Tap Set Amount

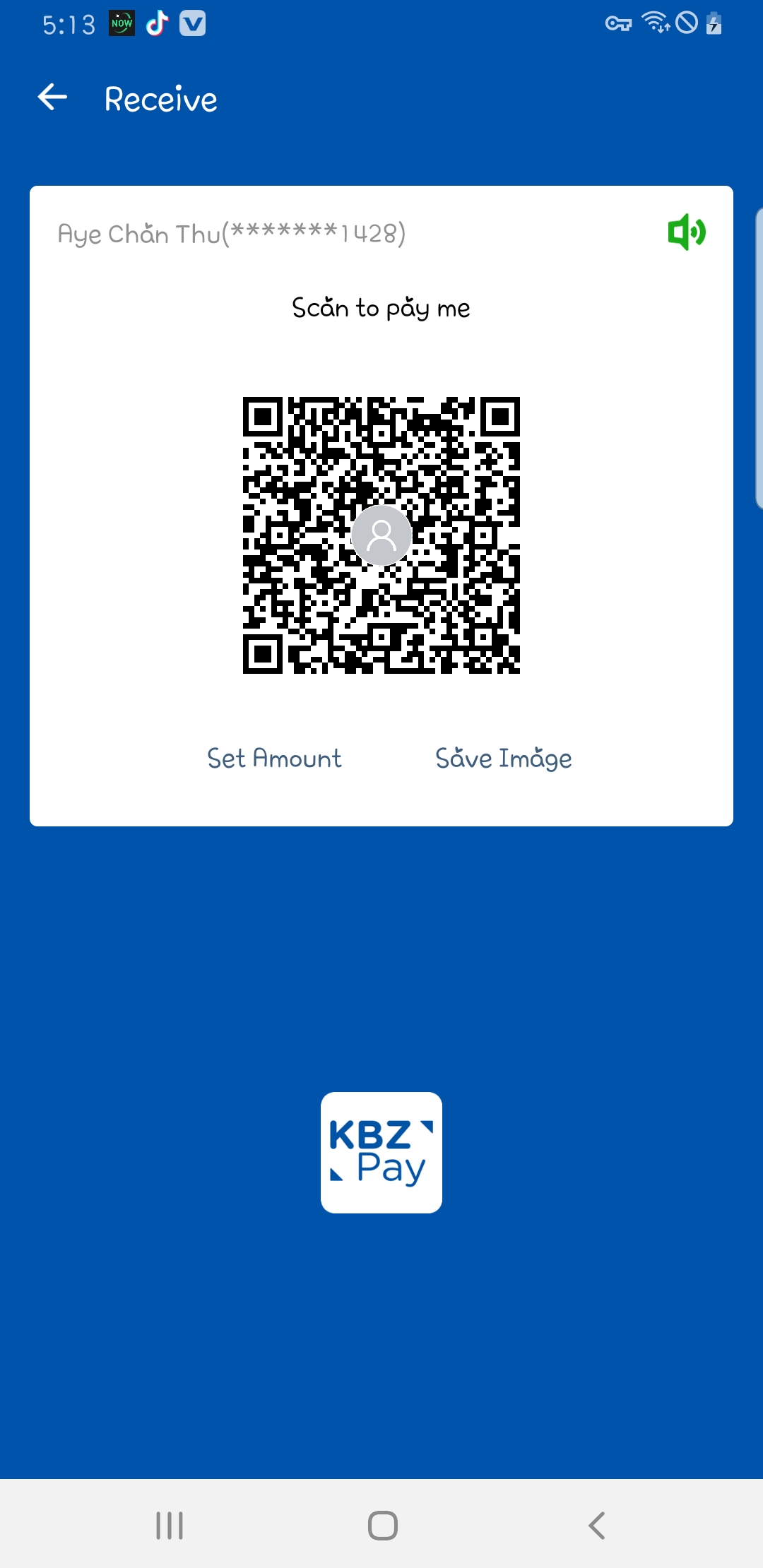(274, 759)
